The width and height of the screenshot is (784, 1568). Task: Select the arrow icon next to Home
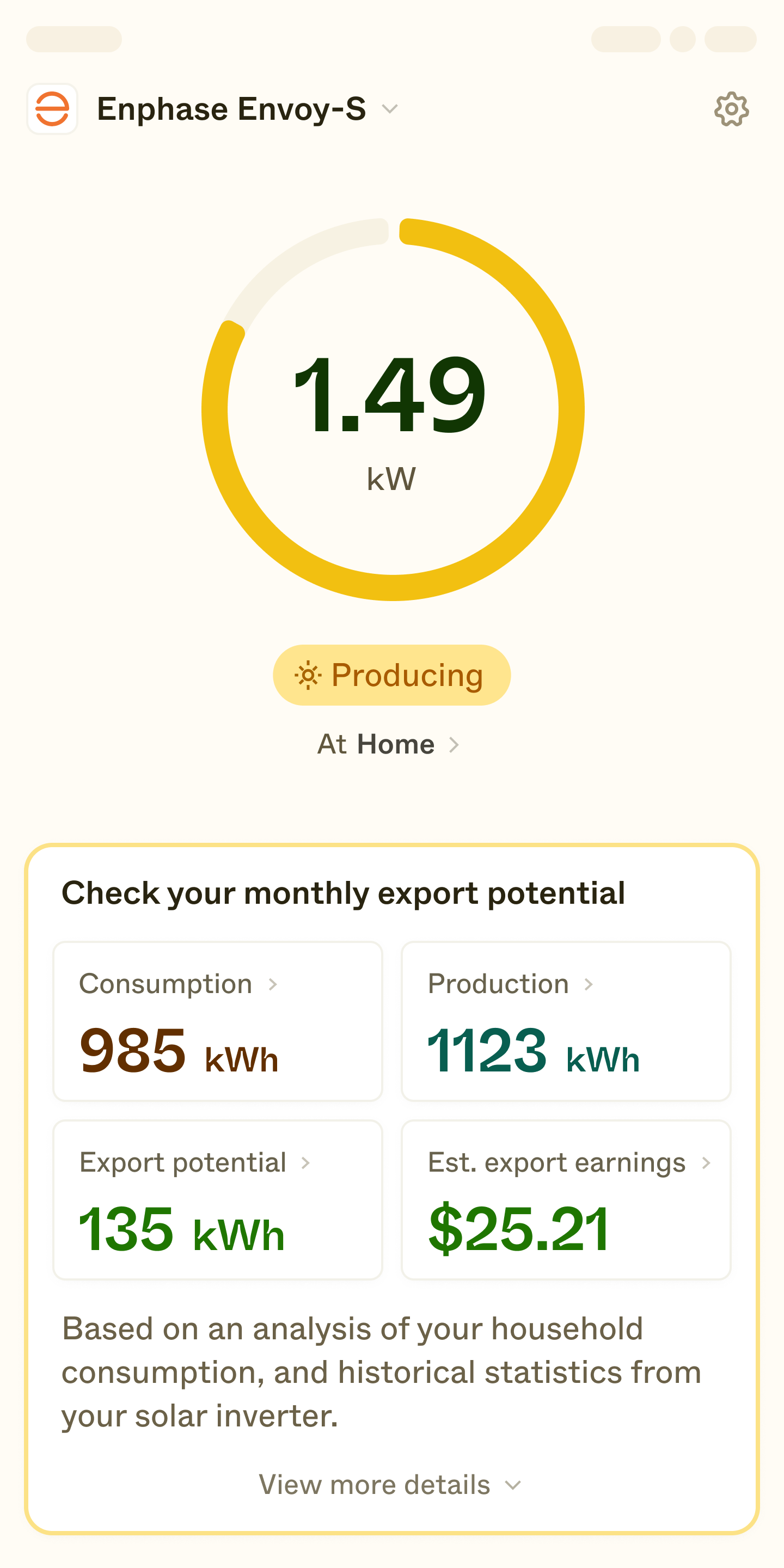click(455, 744)
